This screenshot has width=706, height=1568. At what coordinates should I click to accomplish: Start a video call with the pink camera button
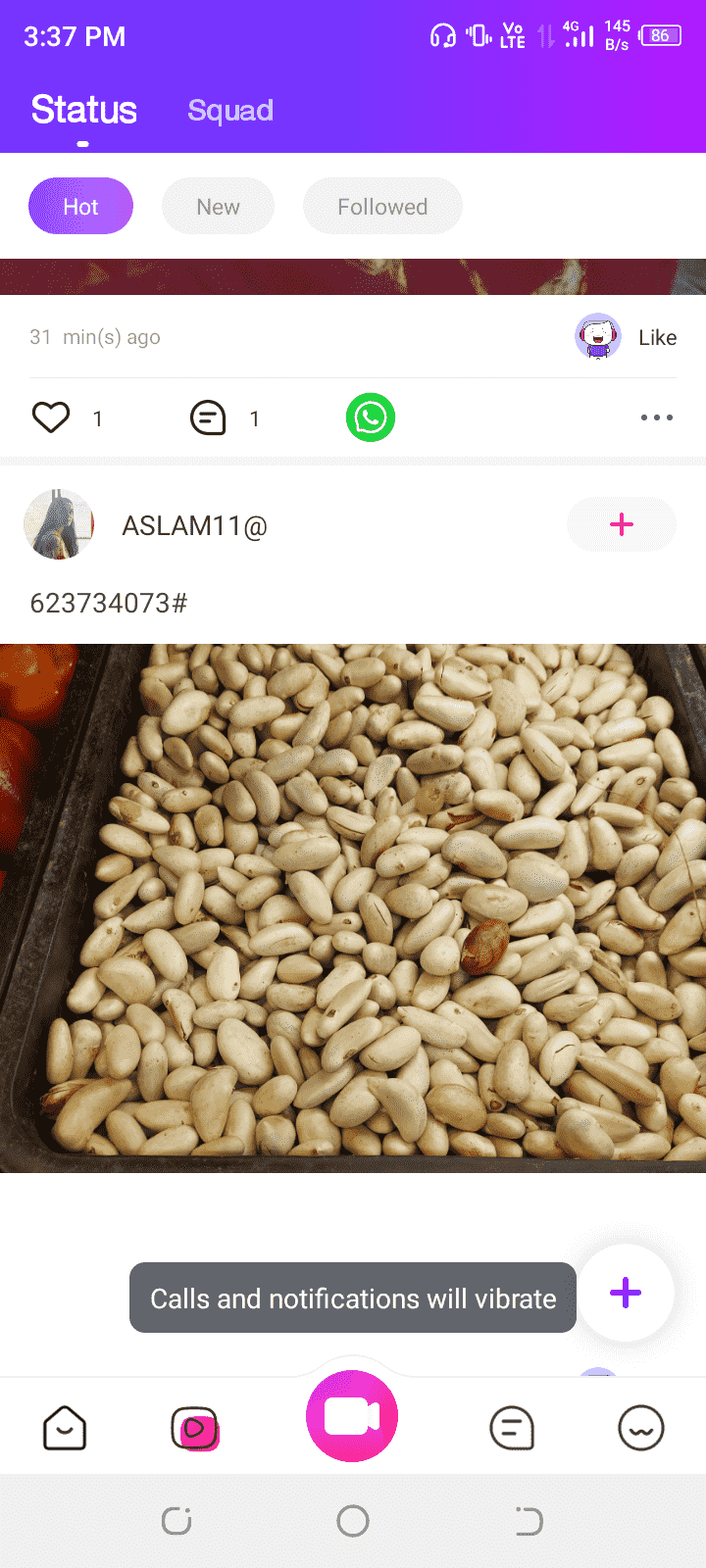pos(352,1417)
